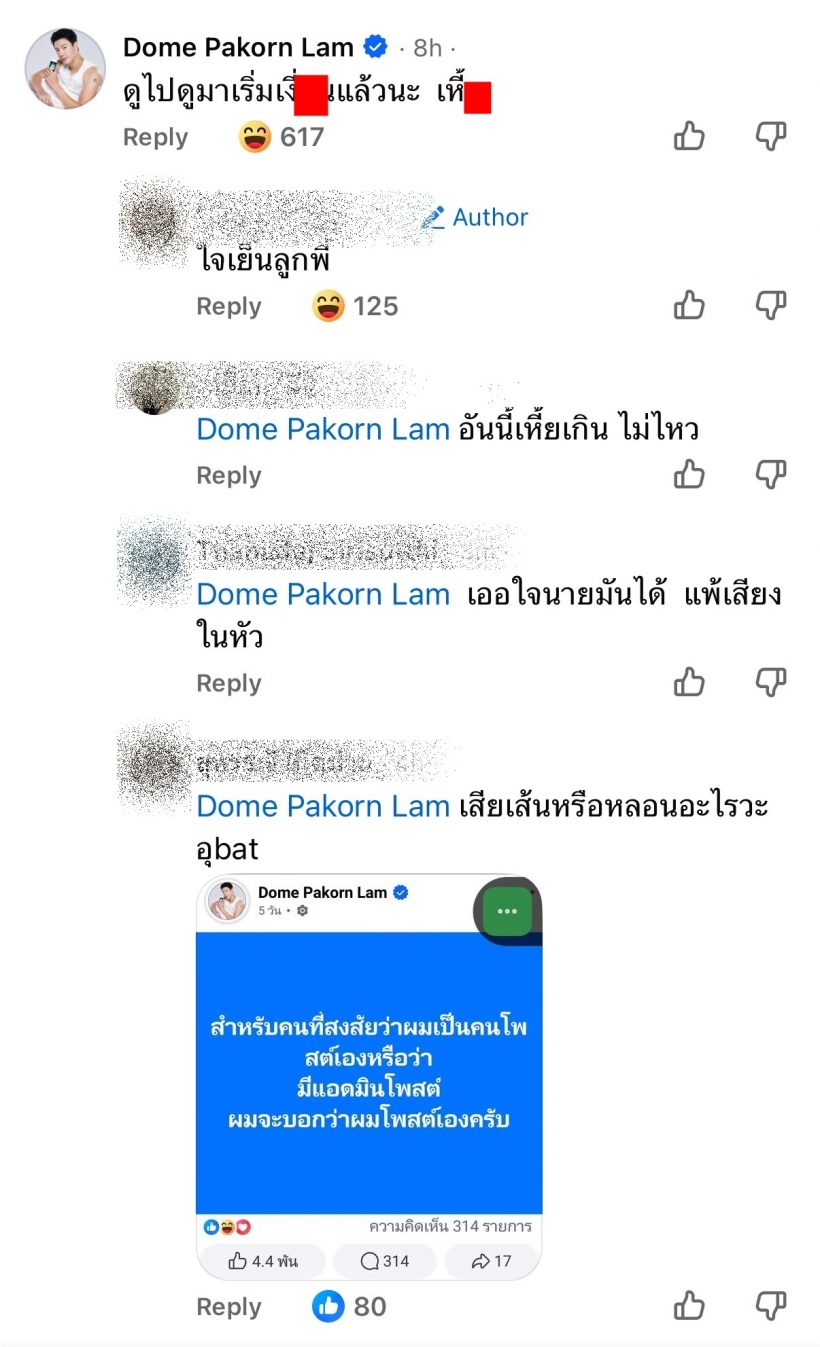Open Dome Pakorn Lam's tagged mention link

click(x=321, y=428)
